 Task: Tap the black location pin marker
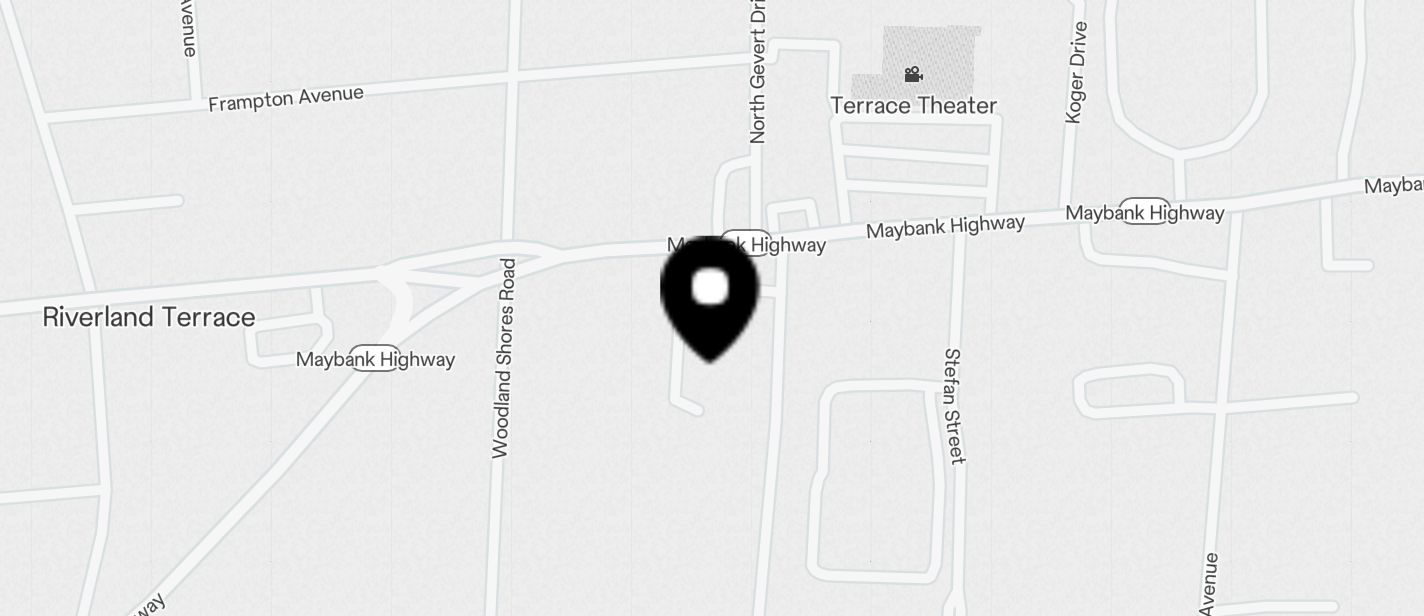[x=710, y=295]
